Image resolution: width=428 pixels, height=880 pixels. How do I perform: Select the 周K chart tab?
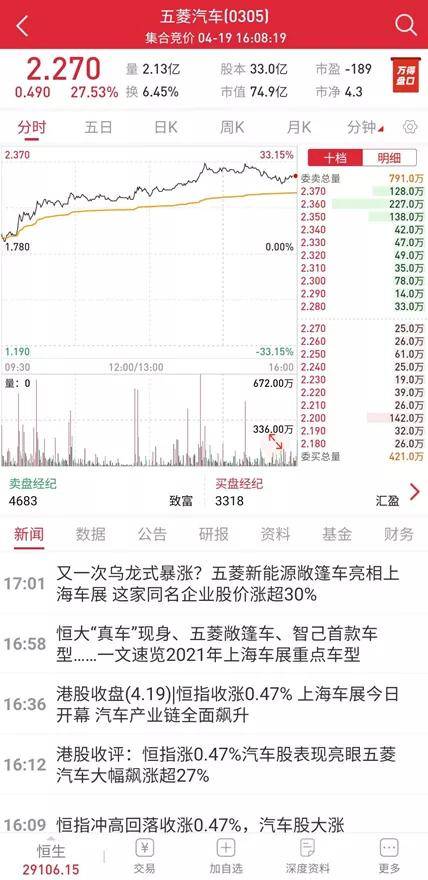[x=232, y=127]
